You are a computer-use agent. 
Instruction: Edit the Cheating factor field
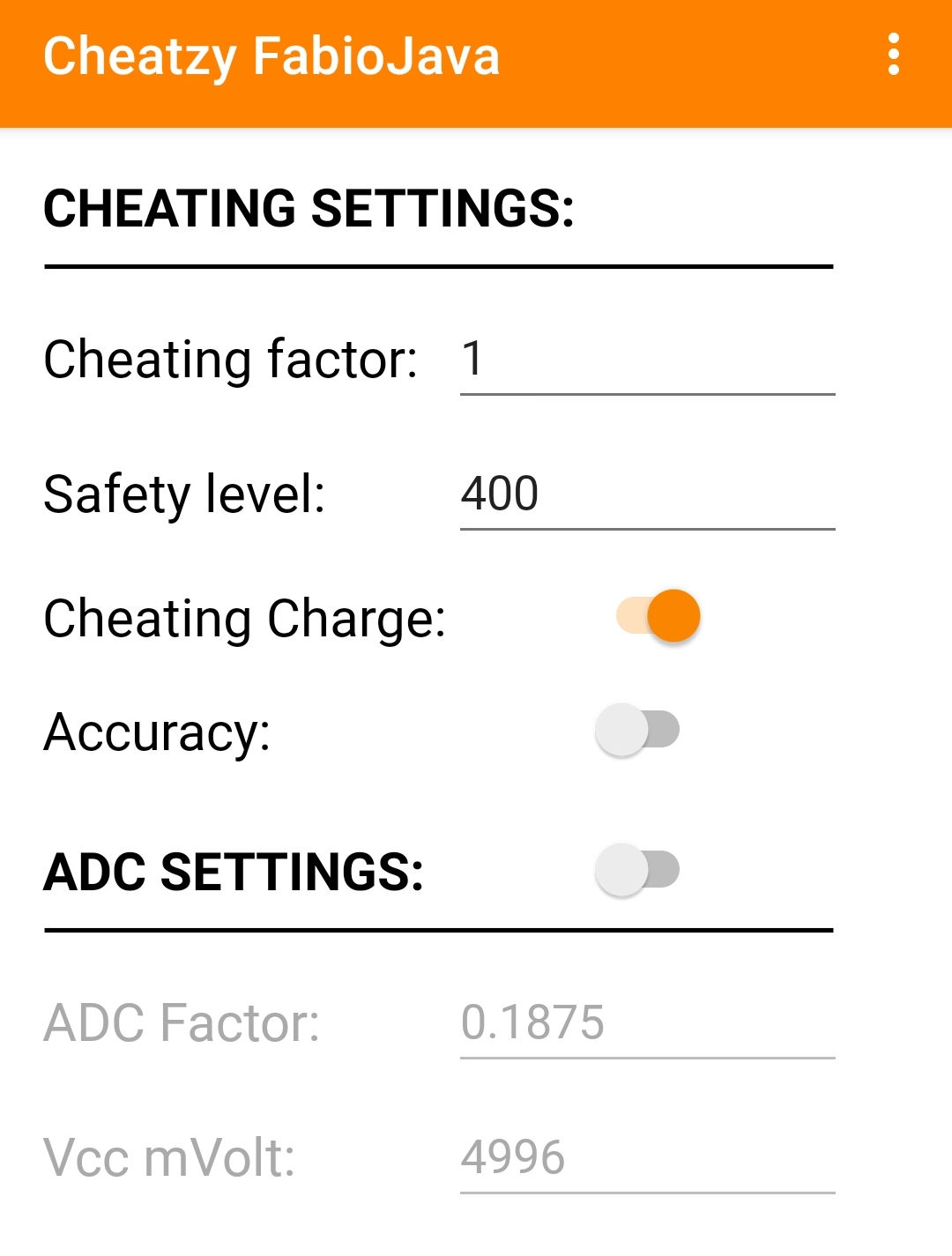(646, 360)
